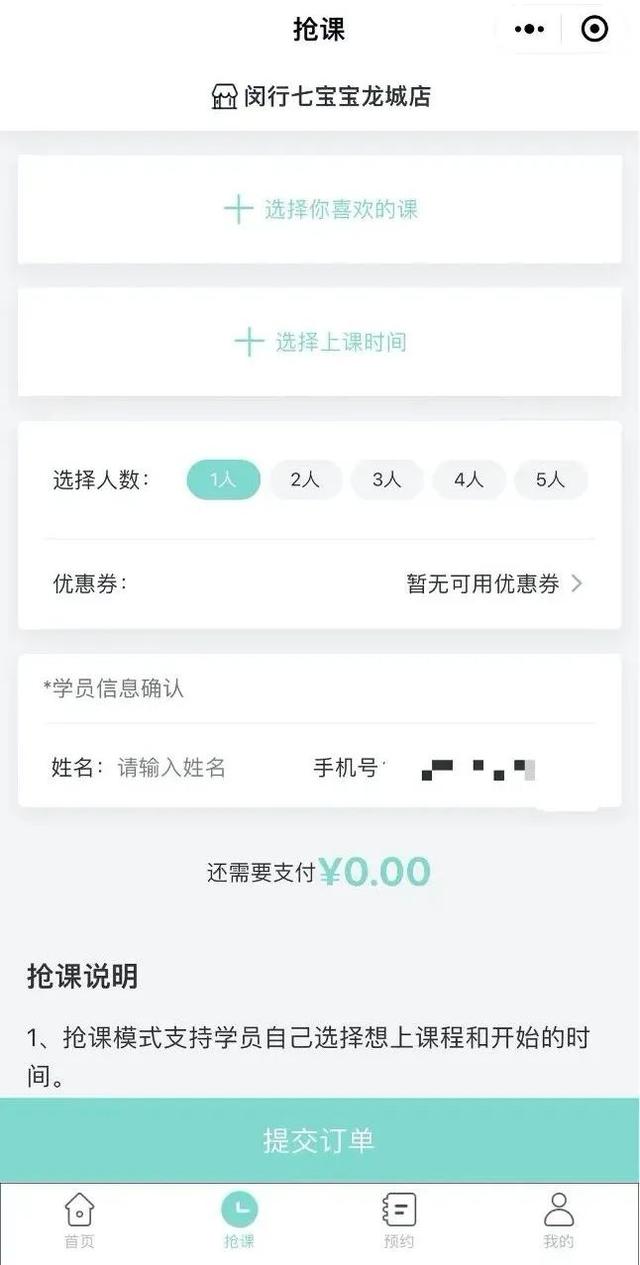Tap 选择你喜欢的课 to pick a course

coord(320,210)
